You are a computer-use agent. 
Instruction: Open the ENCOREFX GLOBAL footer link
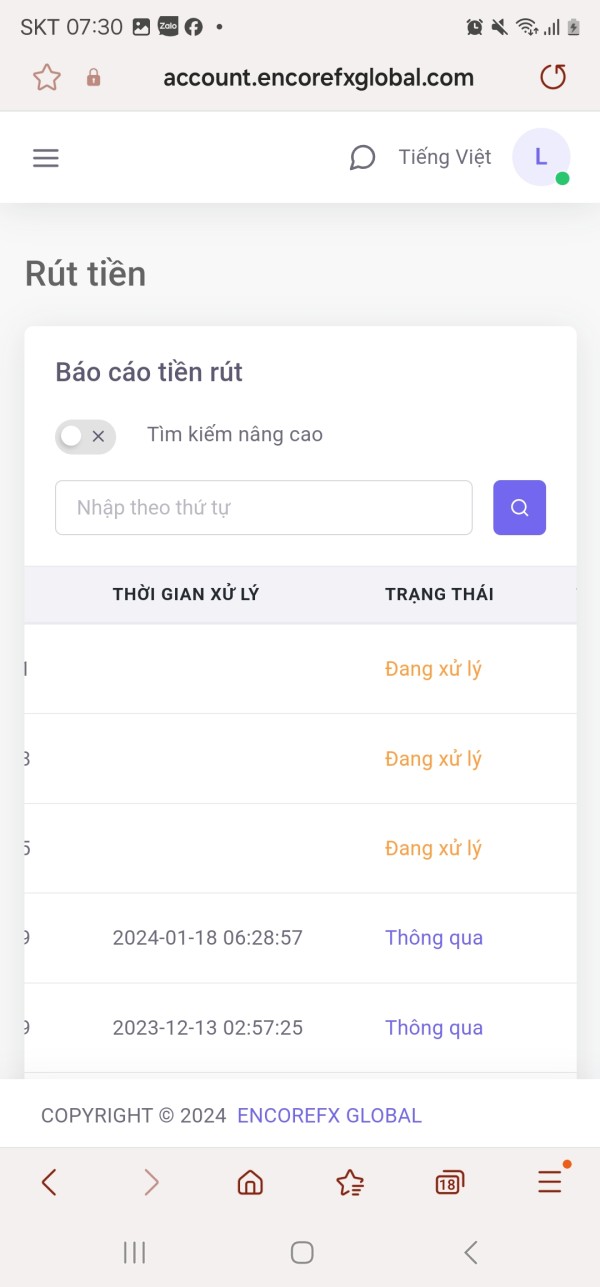click(329, 1116)
